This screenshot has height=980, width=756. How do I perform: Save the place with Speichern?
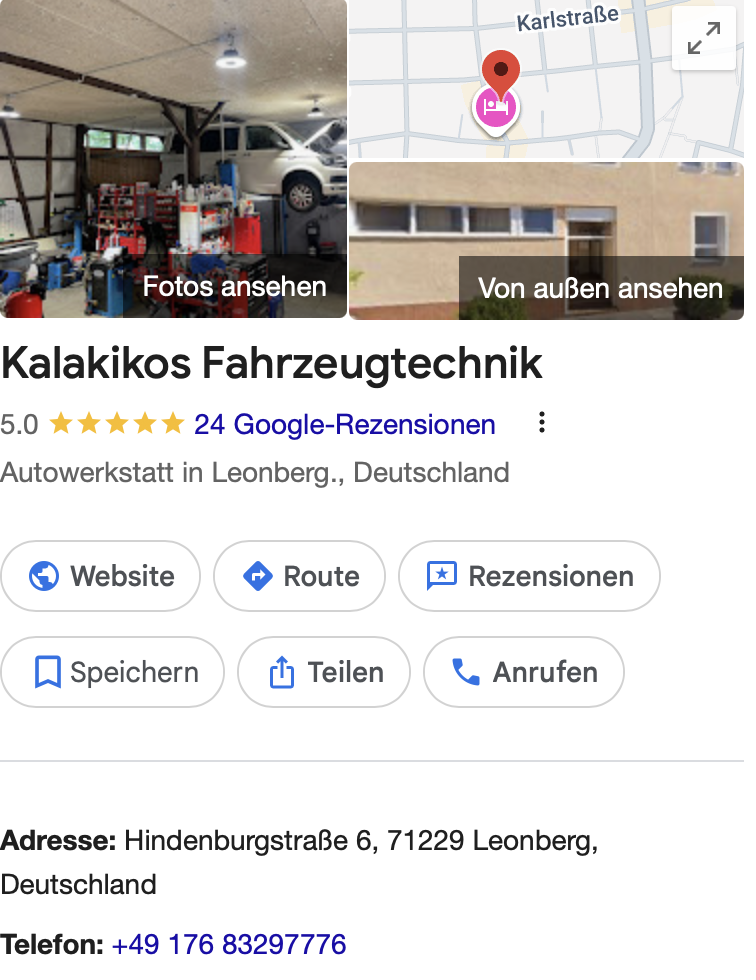pos(113,672)
